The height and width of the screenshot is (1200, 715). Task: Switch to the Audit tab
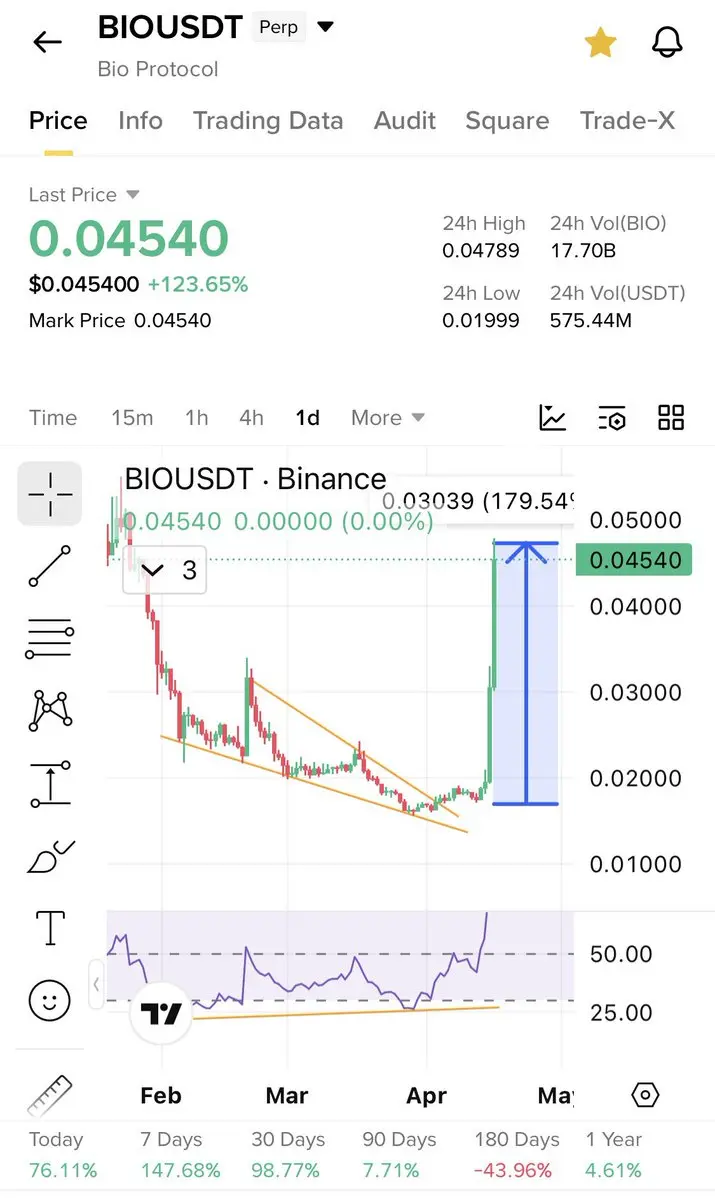(x=404, y=121)
